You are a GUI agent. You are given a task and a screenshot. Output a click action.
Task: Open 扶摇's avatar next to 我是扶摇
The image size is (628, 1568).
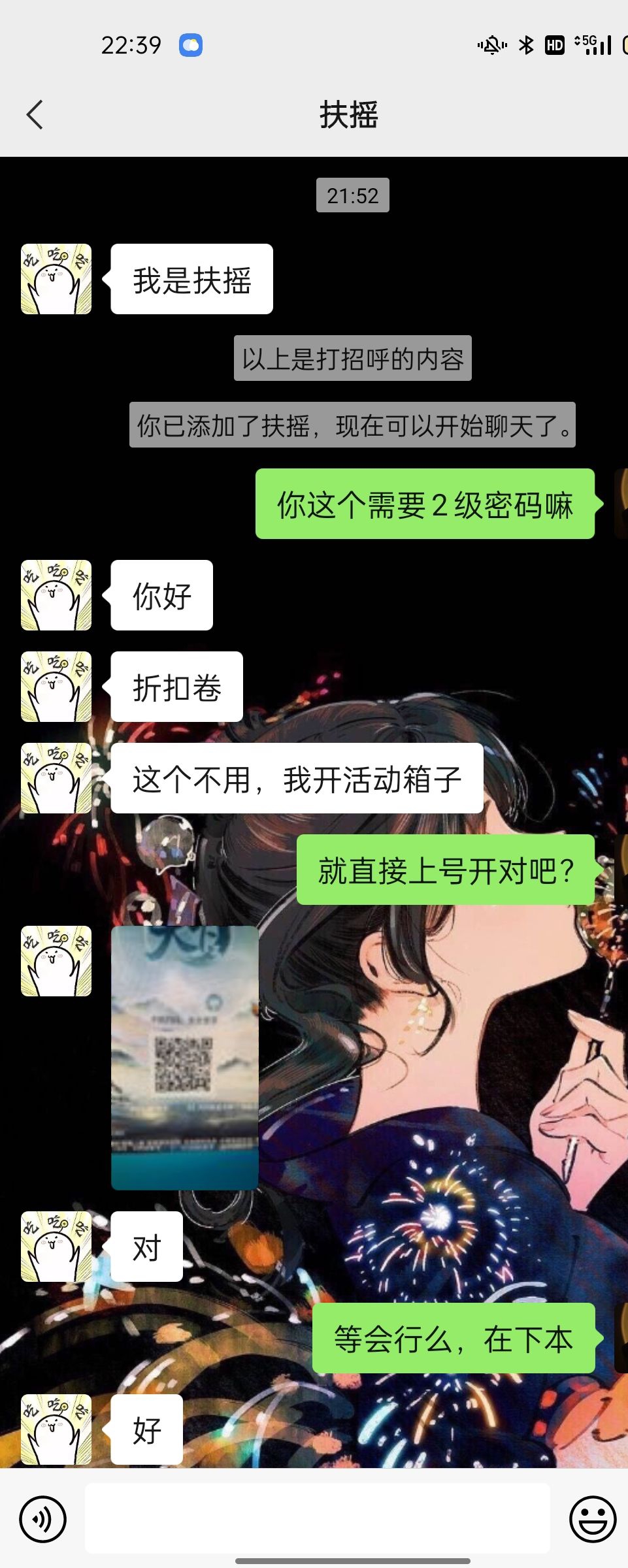point(56,279)
